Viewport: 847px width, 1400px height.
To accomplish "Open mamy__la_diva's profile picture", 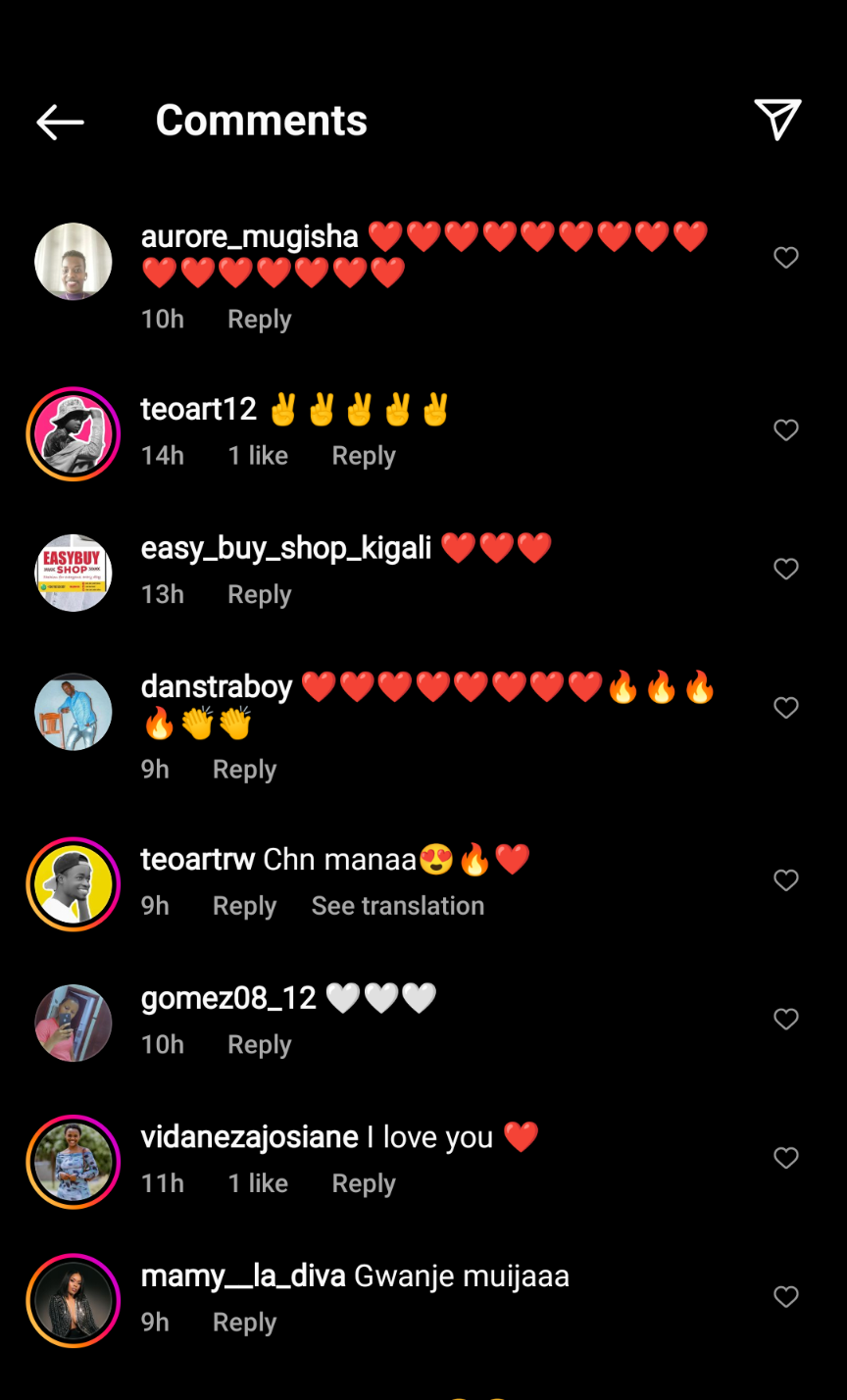I will click(x=74, y=1300).
